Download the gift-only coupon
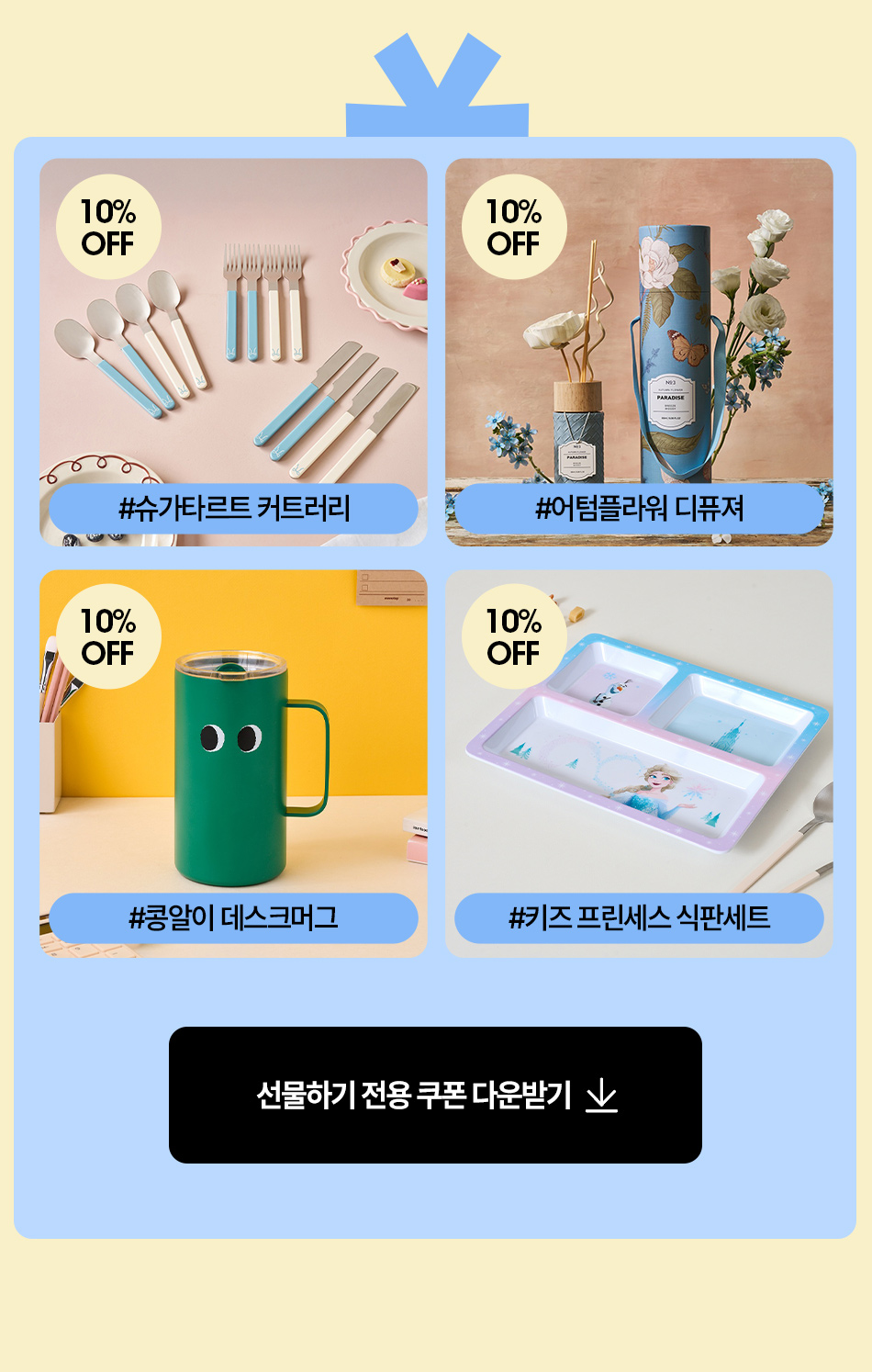The height and width of the screenshot is (1372, 872). [435, 1095]
